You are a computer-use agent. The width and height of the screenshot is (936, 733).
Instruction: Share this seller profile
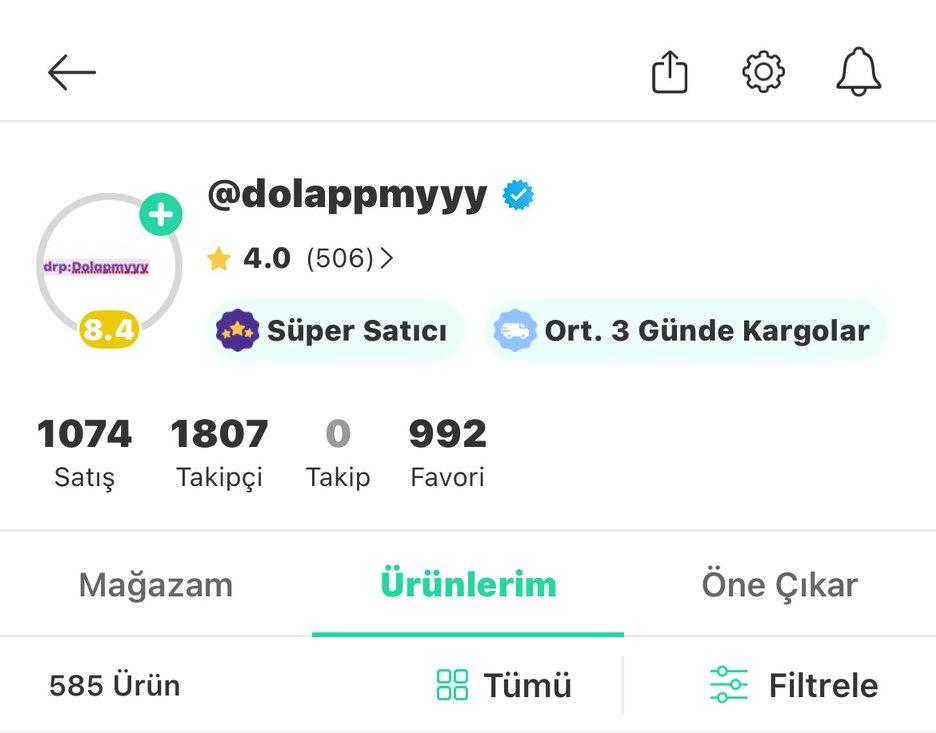tap(669, 73)
